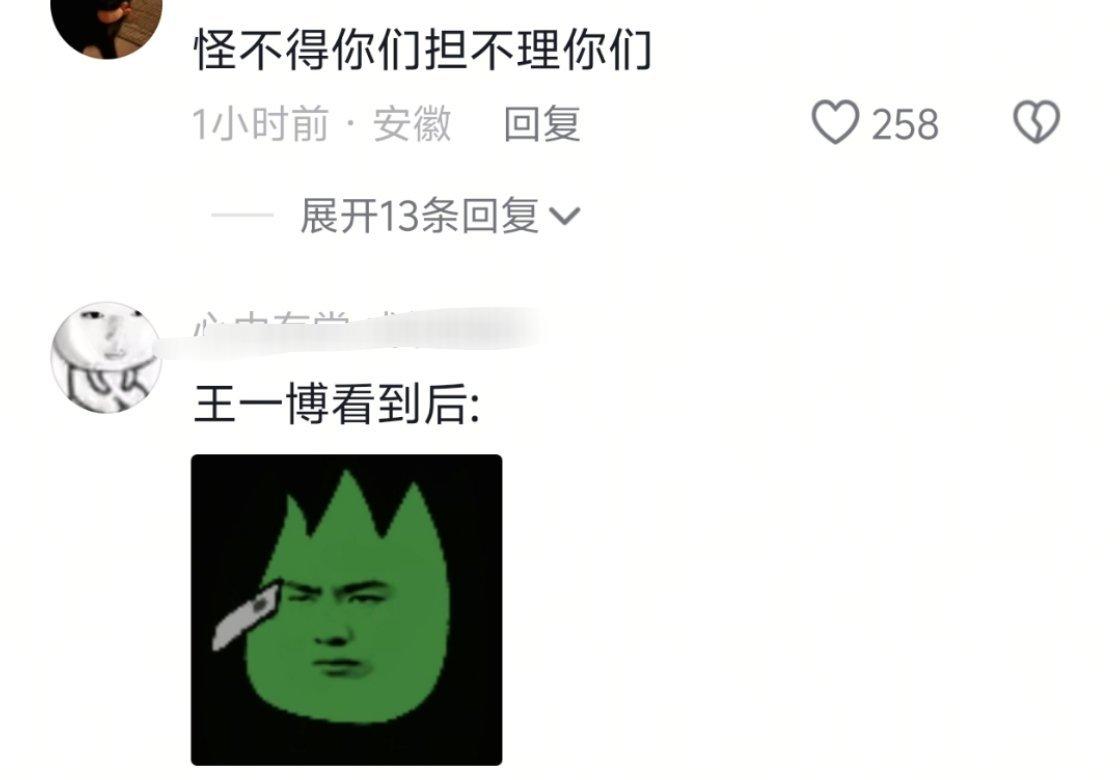This screenshot has height=780, width=1120.
Task: Like the comment with 258 likes
Action: (835, 124)
